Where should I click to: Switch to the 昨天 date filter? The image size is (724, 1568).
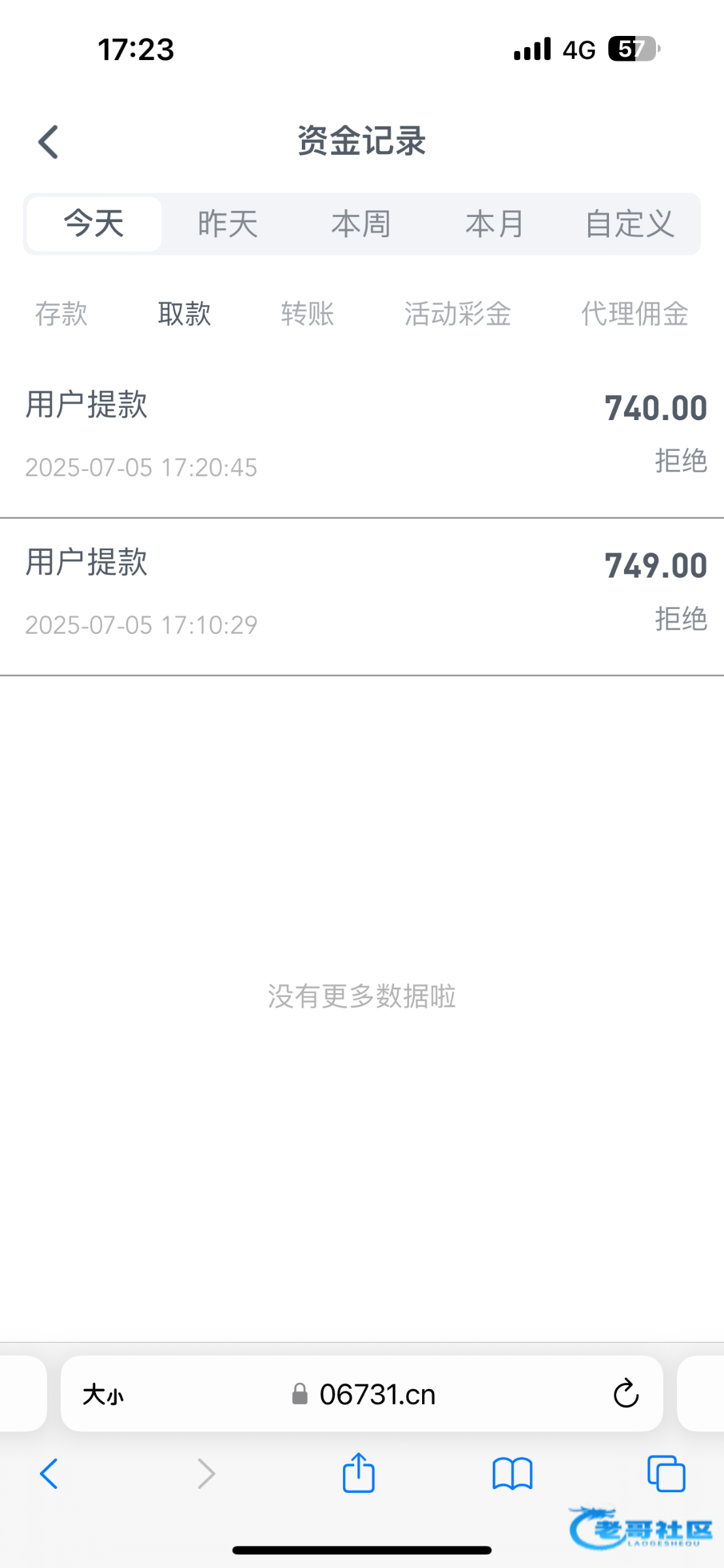[x=228, y=223]
